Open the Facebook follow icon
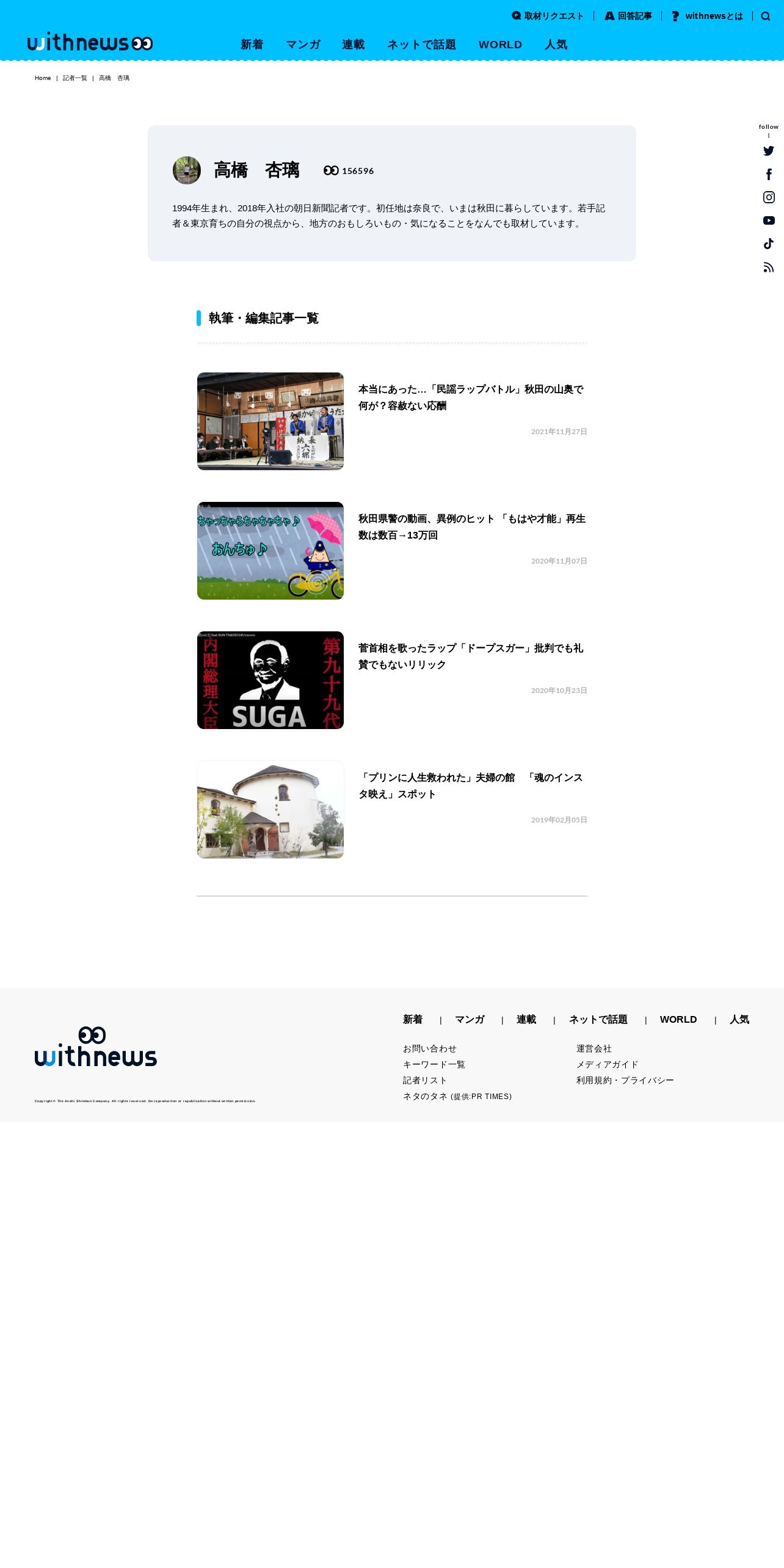Image resolution: width=784 pixels, height=1568 pixels. point(769,174)
